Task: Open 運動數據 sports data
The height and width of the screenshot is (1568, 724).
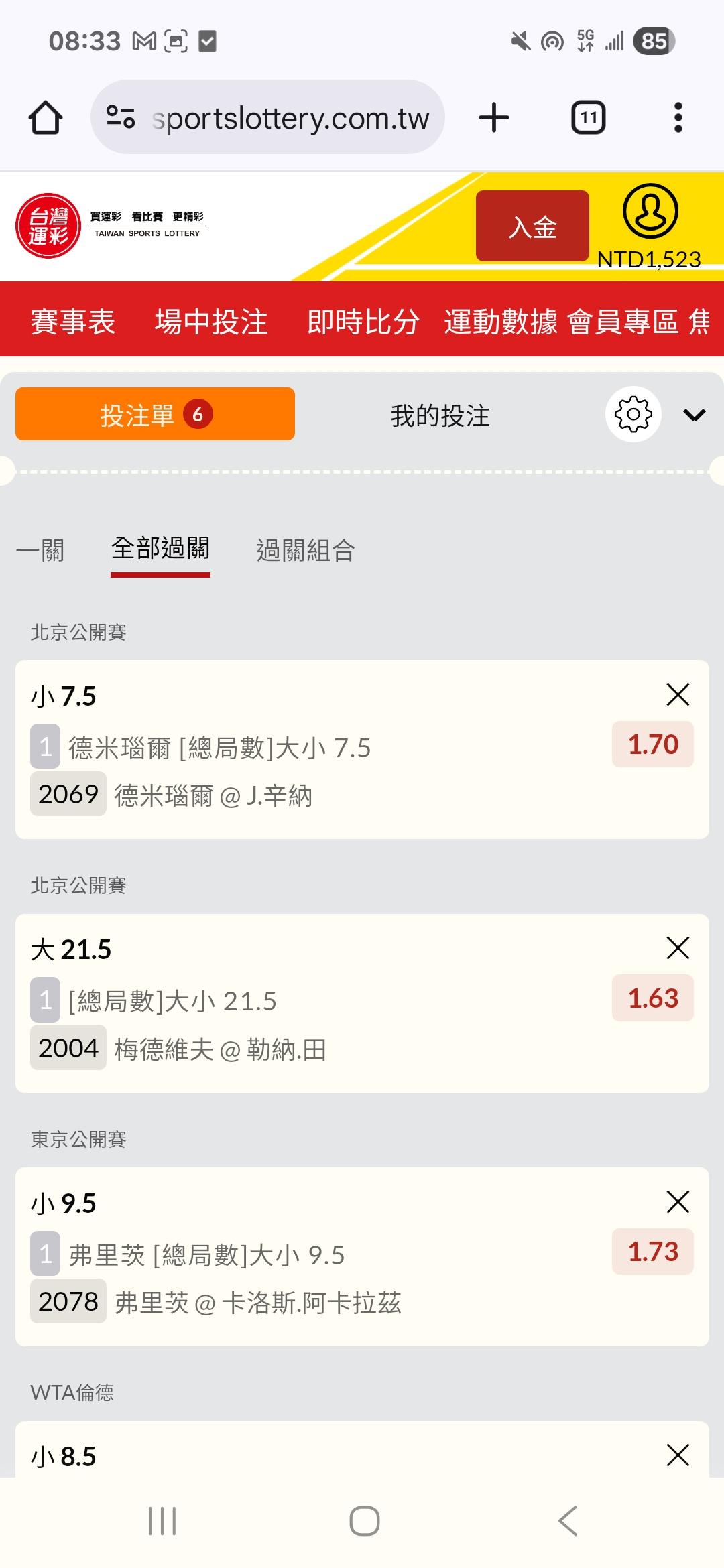Action: pos(501,322)
